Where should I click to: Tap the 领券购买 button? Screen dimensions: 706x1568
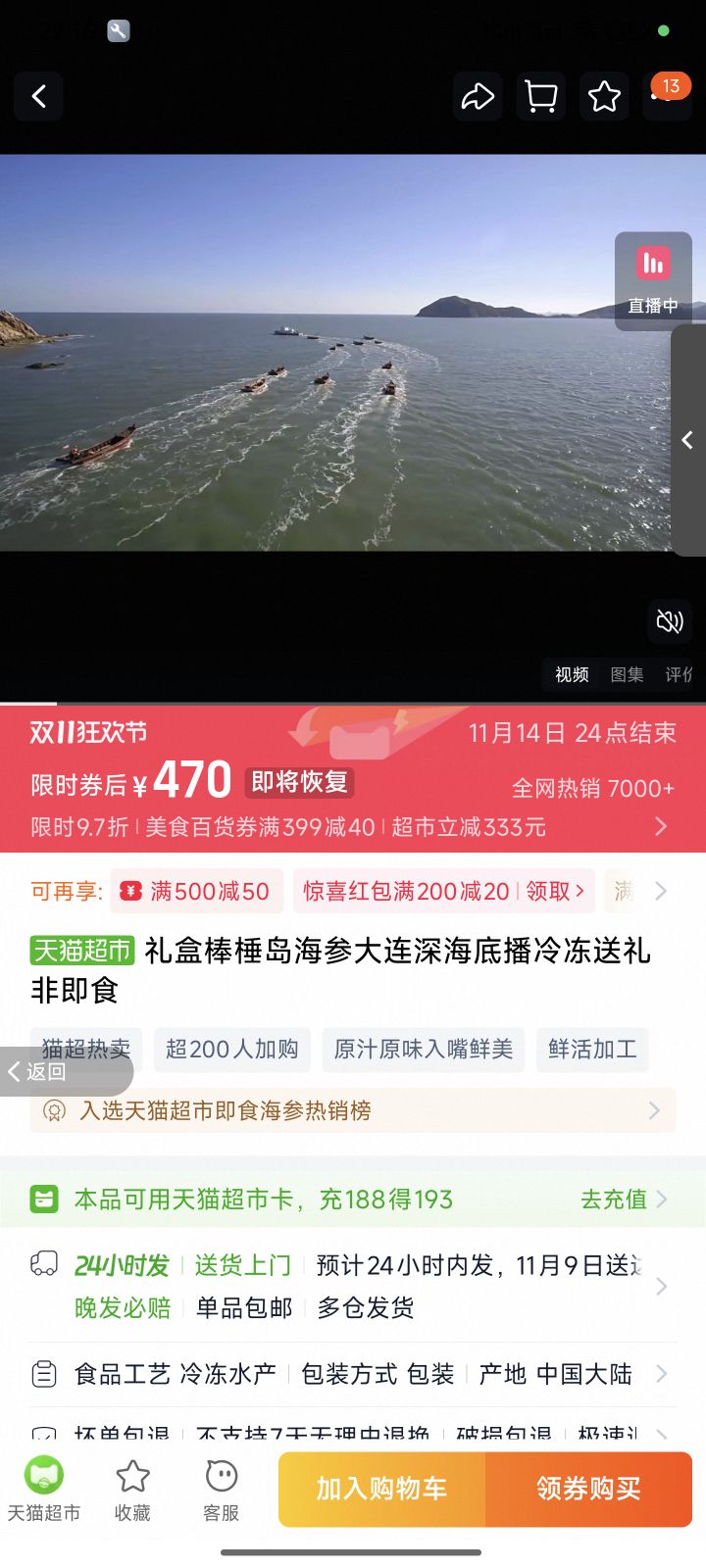pyautogui.click(x=589, y=1489)
